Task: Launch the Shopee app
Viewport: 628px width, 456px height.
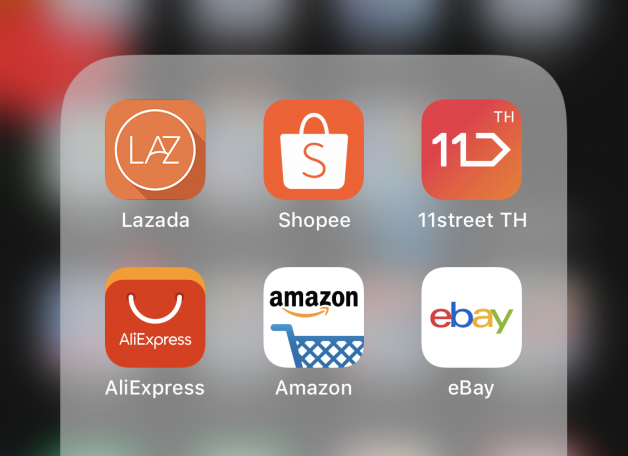Action: pos(314,150)
